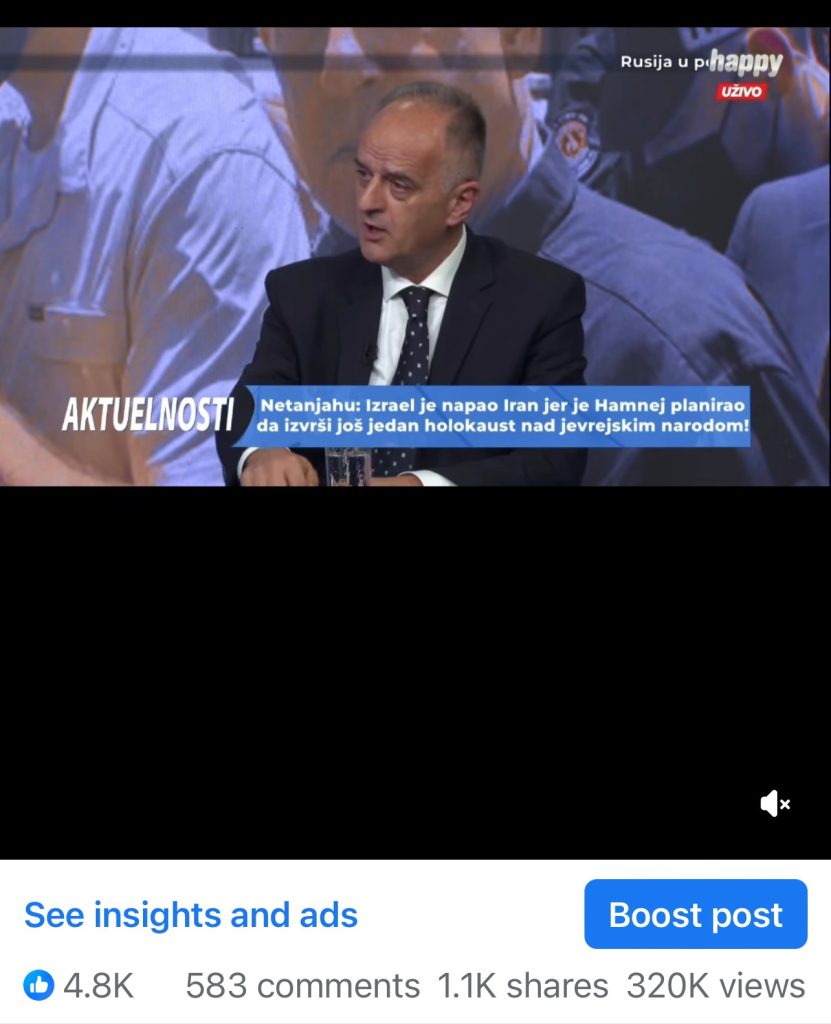The width and height of the screenshot is (831, 1024).
Task: View the 1.1K shares
Action: (x=522, y=986)
